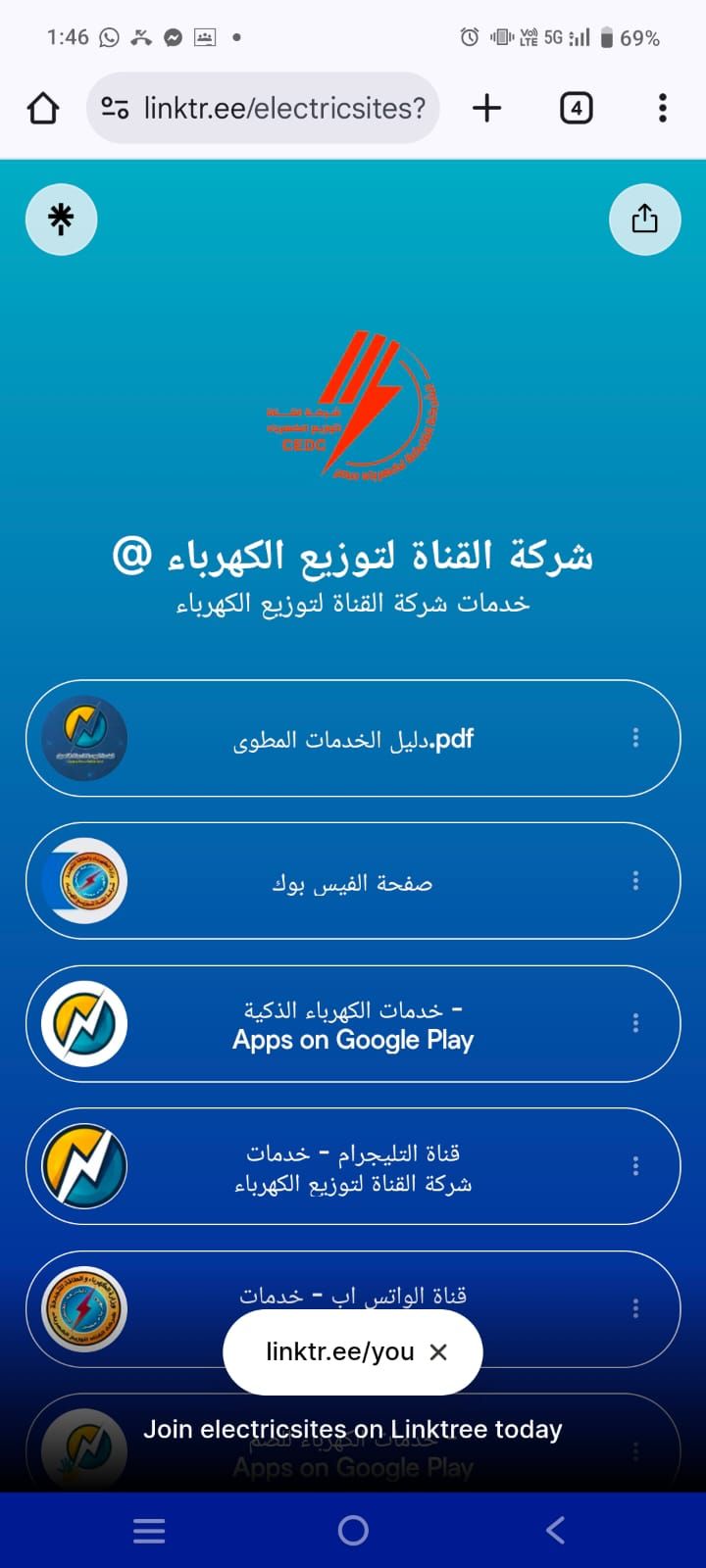
Task: Show options for قناة التليجرام link
Action: (635, 1166)
